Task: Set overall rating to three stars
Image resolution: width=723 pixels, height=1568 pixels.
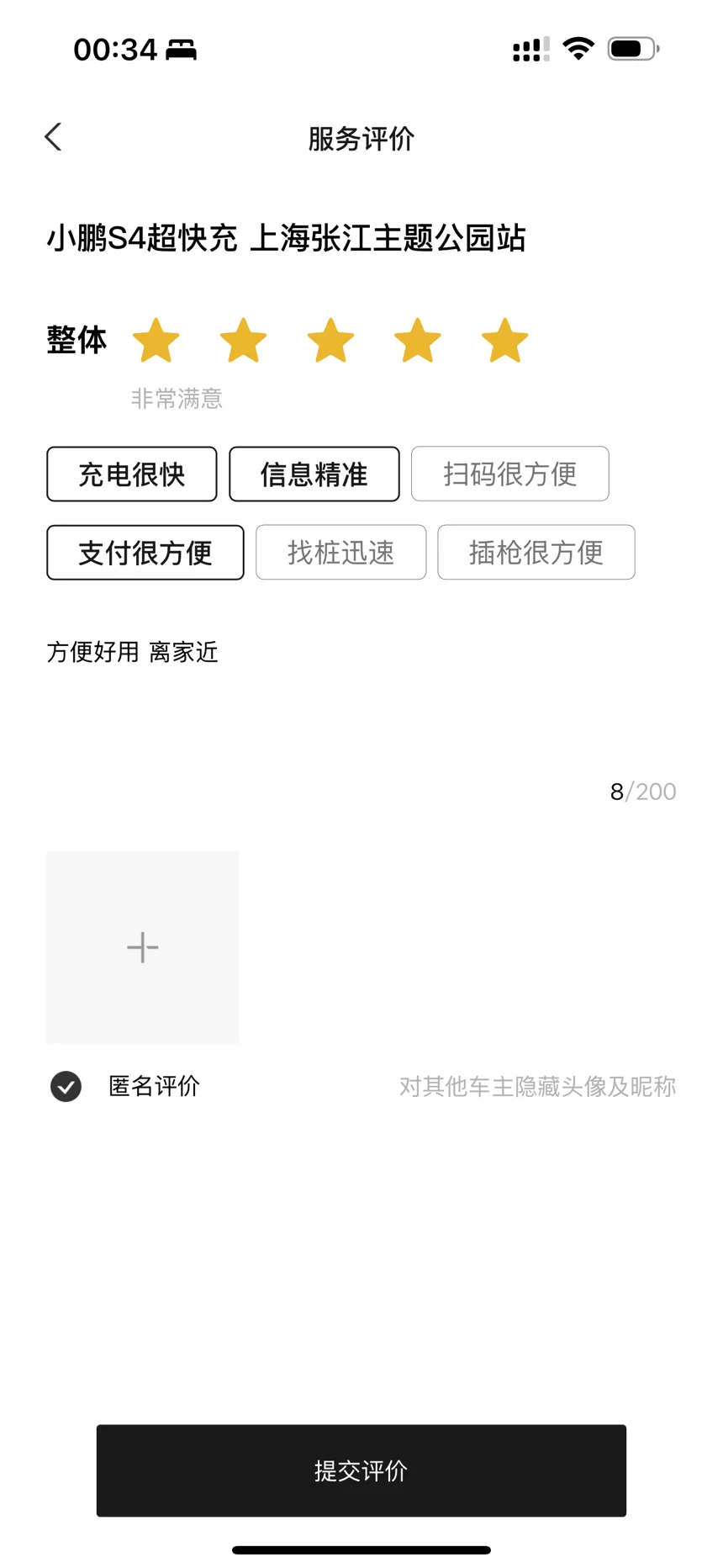Action: click(x=330, y=341)
